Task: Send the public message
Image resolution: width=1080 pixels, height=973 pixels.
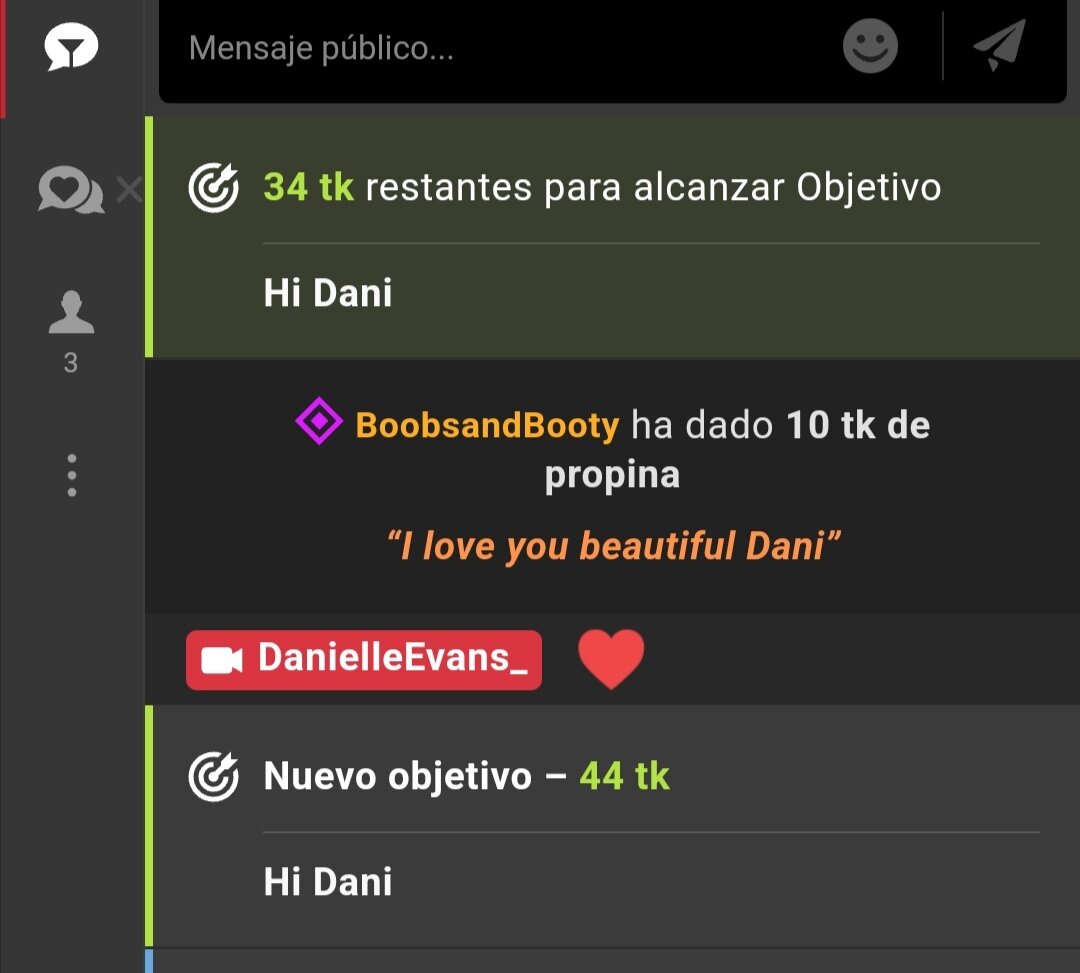Action: 1000,46
